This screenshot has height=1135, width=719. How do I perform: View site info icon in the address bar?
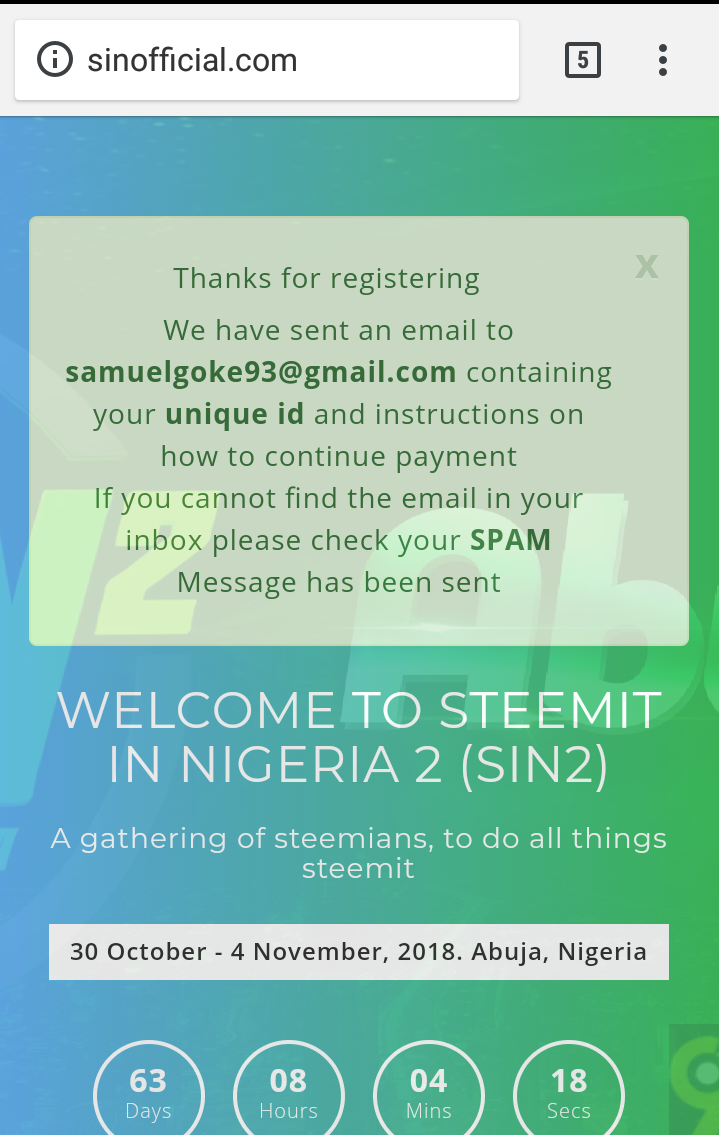pyautogui.click(x=55, y=60)
